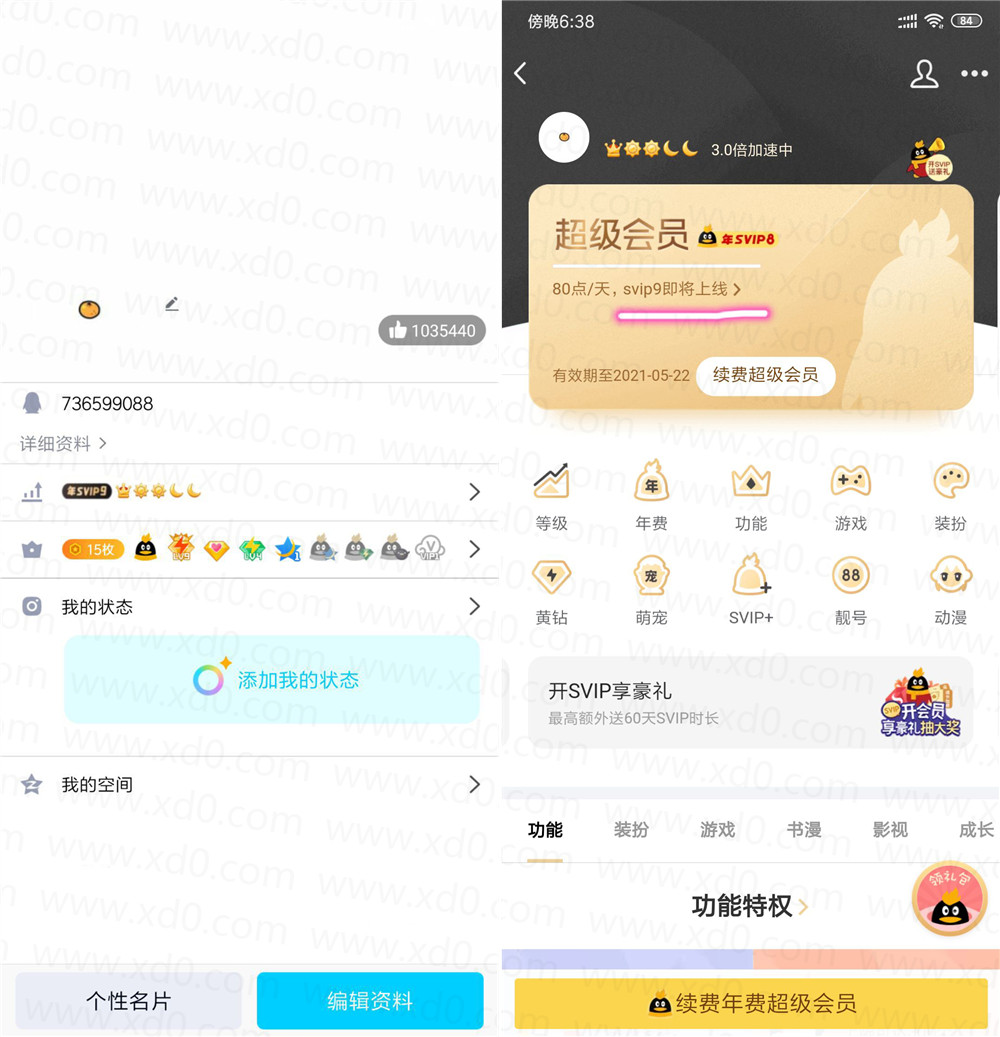Switch to the 装扮 tab
1000x1037 pixels.
631,830
